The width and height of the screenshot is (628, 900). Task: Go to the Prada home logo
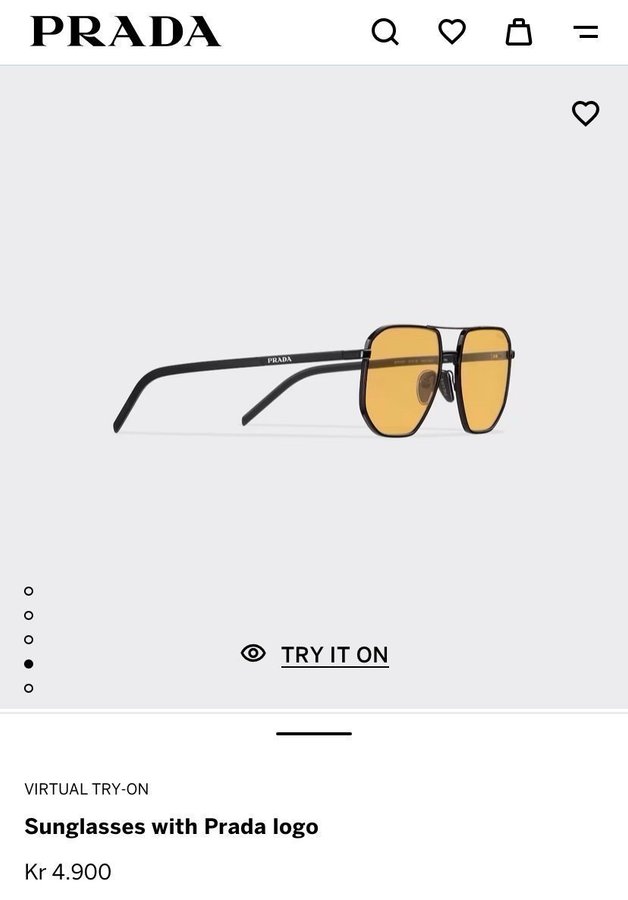(x=125, y=32)
